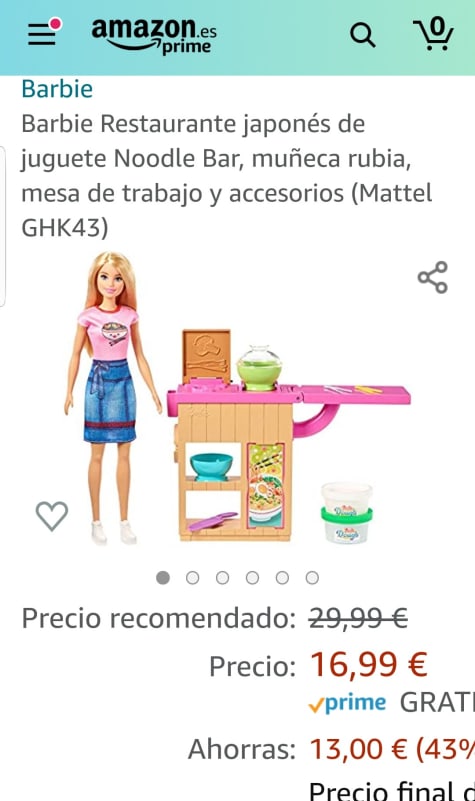Open the hamburger menu
The image size is (475, 801).
point(42,34)
